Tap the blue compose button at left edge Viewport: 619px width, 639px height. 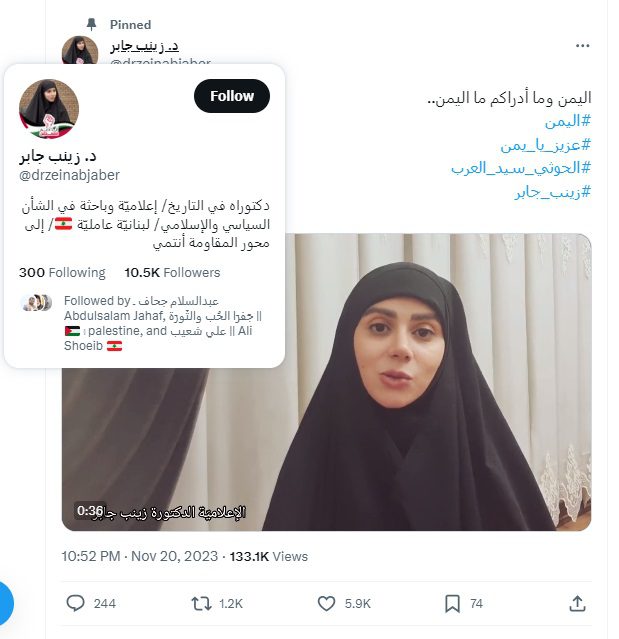click(x=4, y=603)
